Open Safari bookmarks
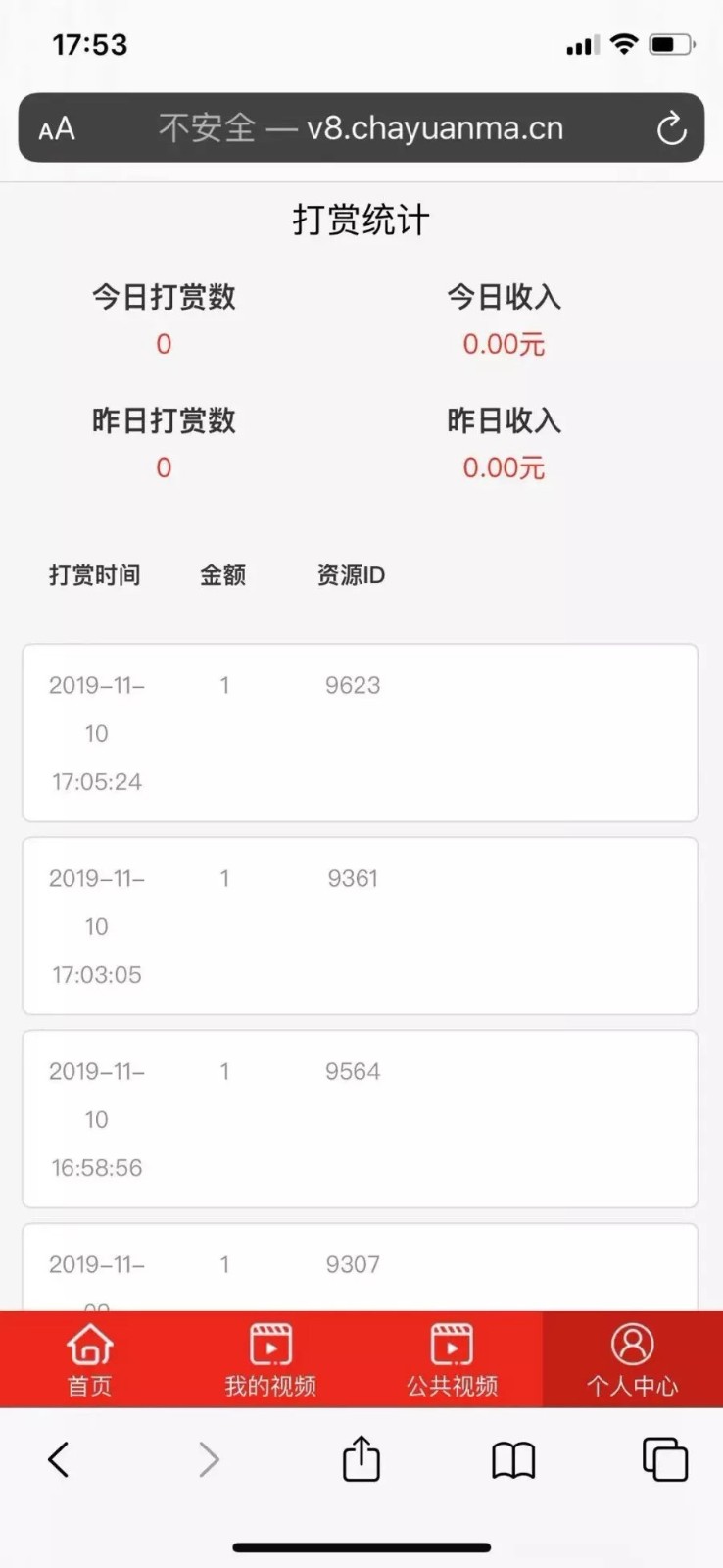This screenshot has width=723, height=1568. click(513, 1459)
